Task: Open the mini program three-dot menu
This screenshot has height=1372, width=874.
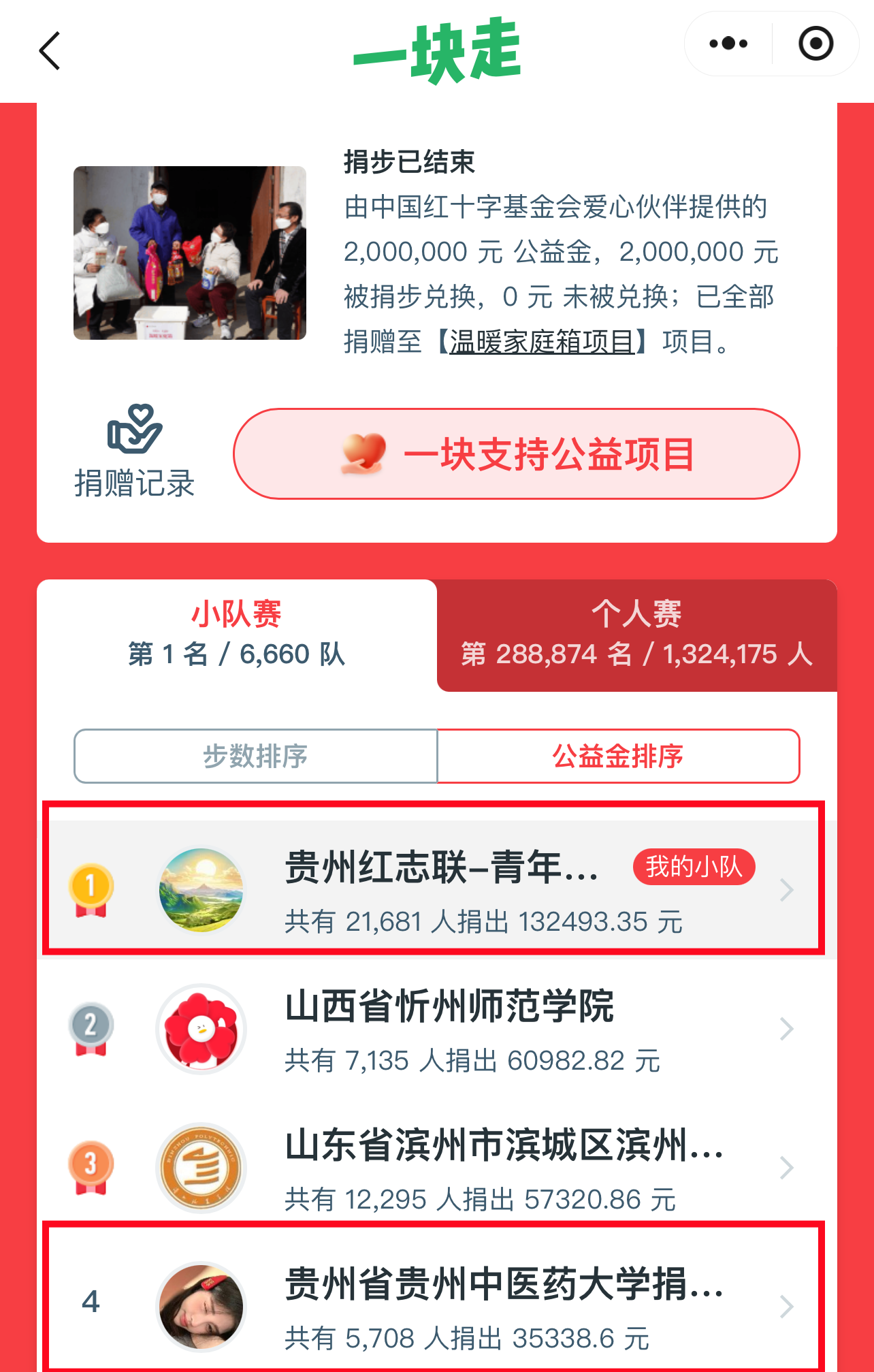Action: [x=728, y=44]
